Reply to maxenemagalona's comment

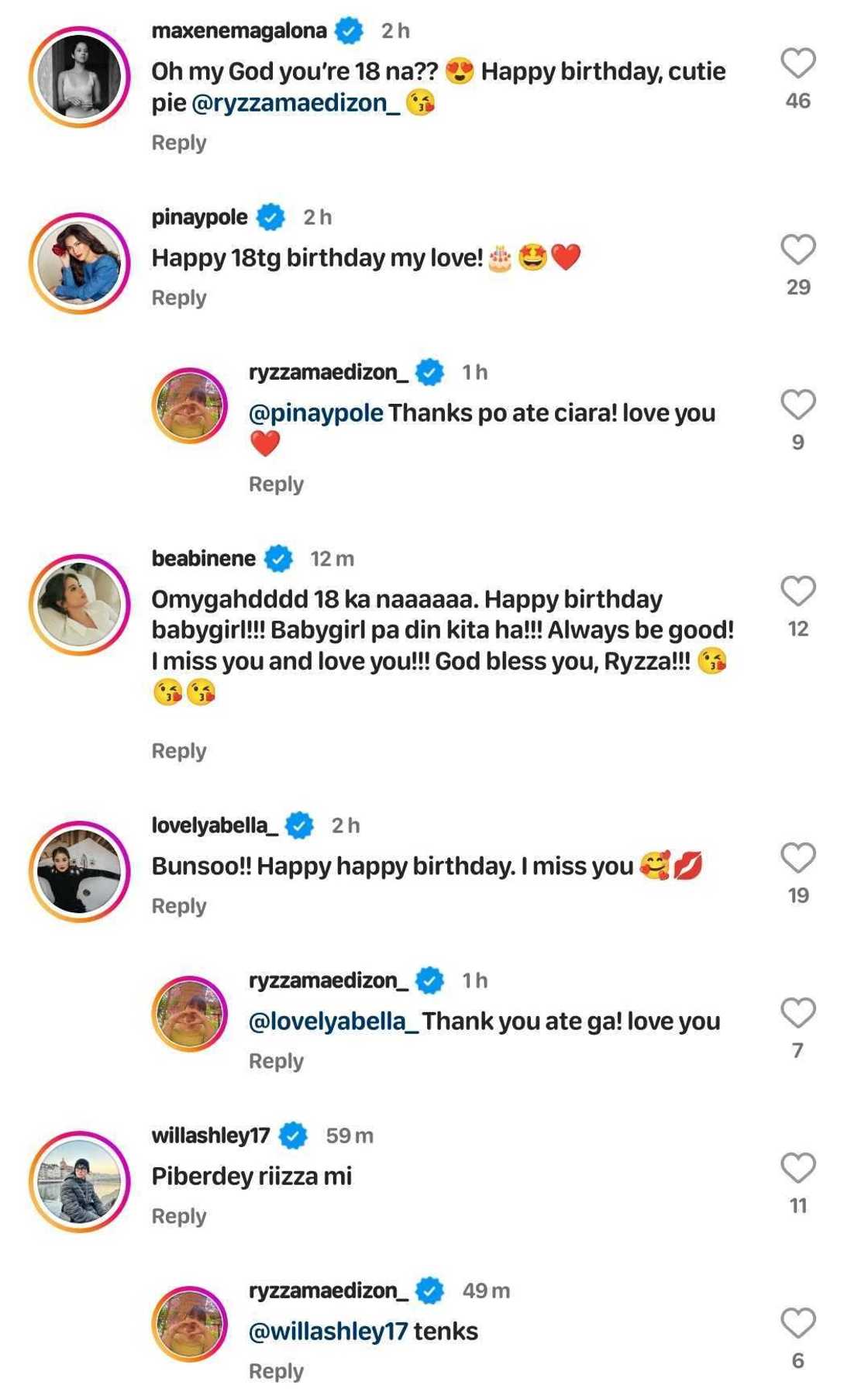click(179, 143)
